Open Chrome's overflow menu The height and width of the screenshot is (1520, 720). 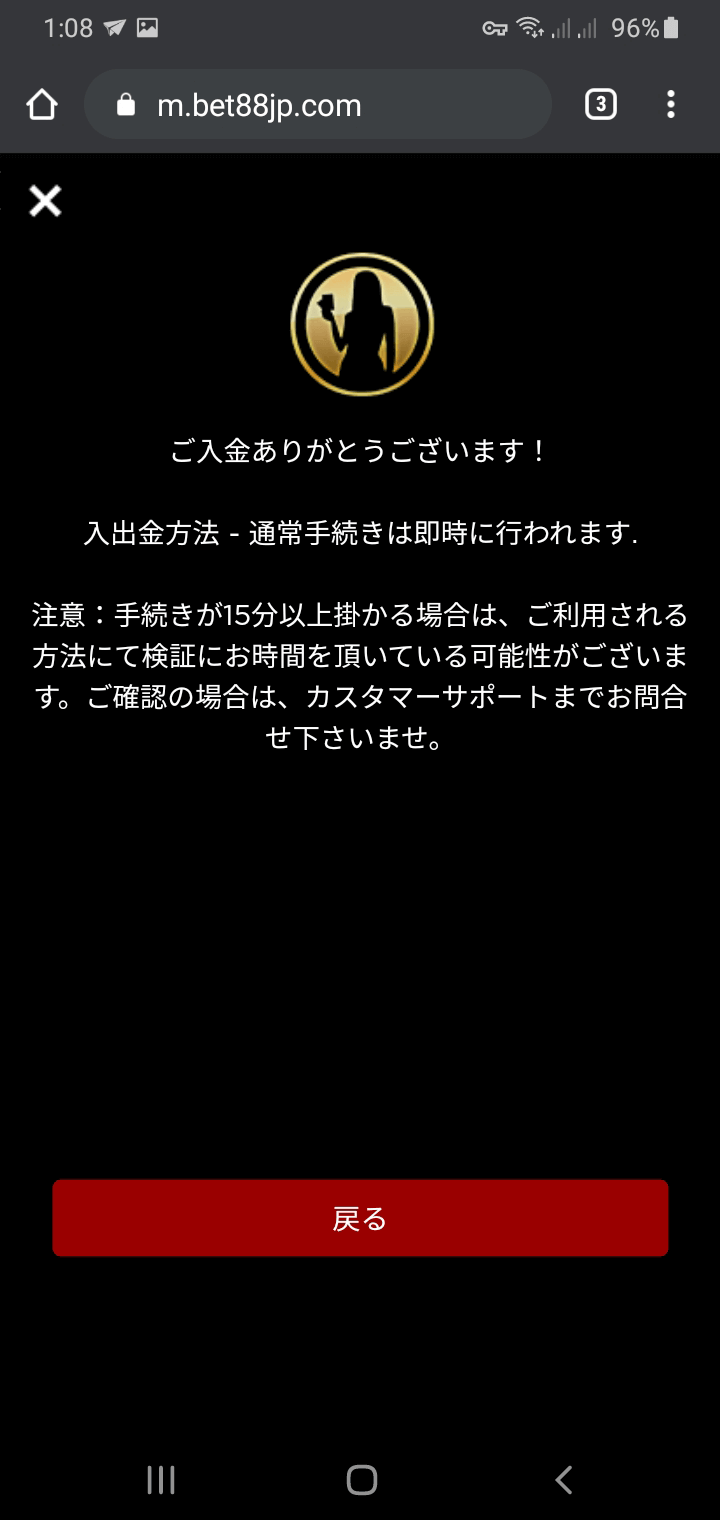(670, 105)
